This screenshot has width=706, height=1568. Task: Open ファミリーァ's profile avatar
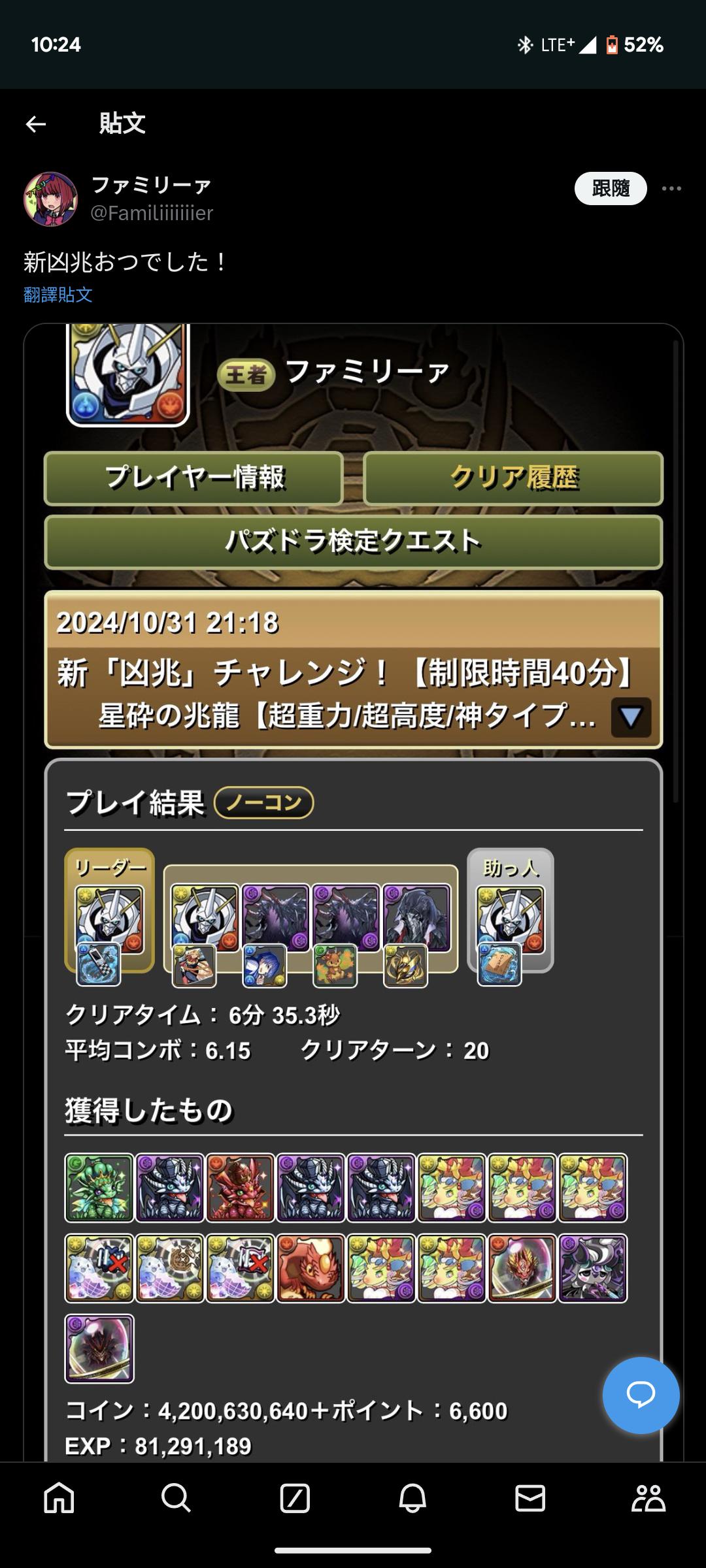(x=51, y=199)
